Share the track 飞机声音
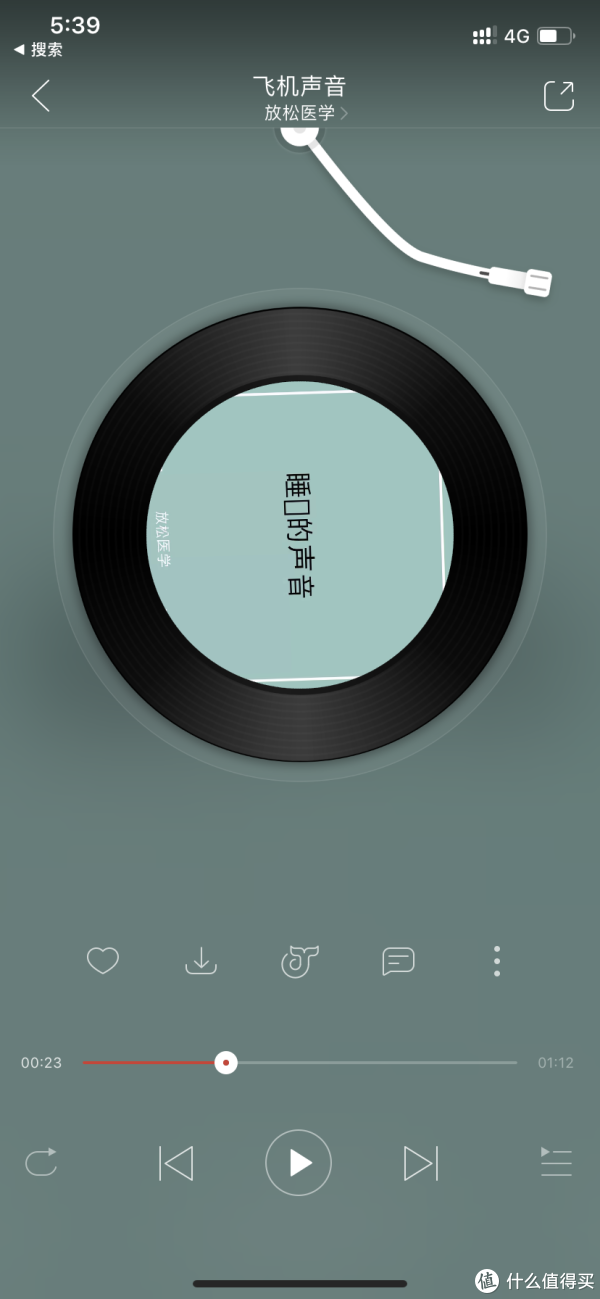 pos(558,96)
